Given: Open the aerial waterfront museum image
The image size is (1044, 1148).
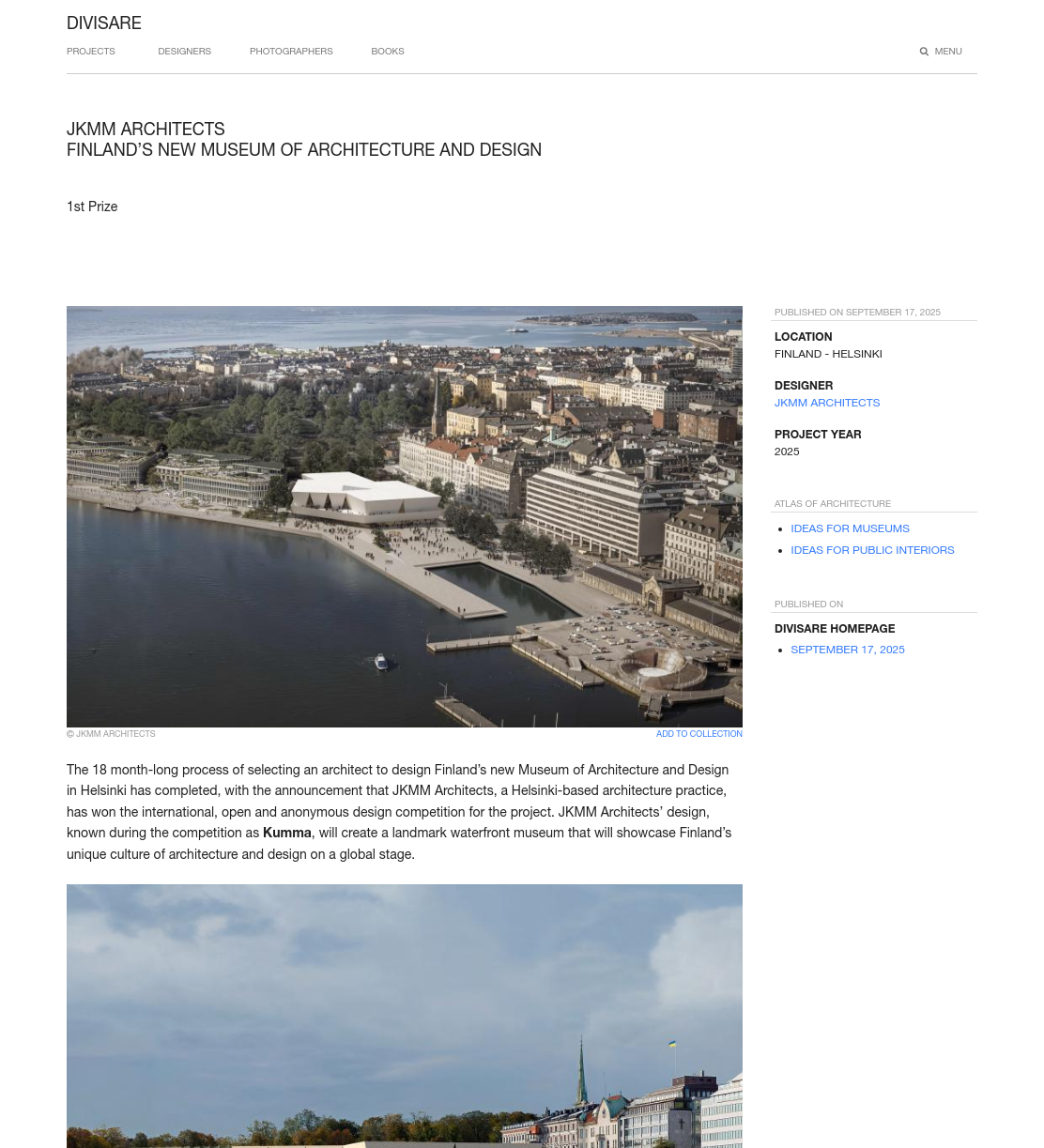Looking at the screenshot, I should 405,516.
